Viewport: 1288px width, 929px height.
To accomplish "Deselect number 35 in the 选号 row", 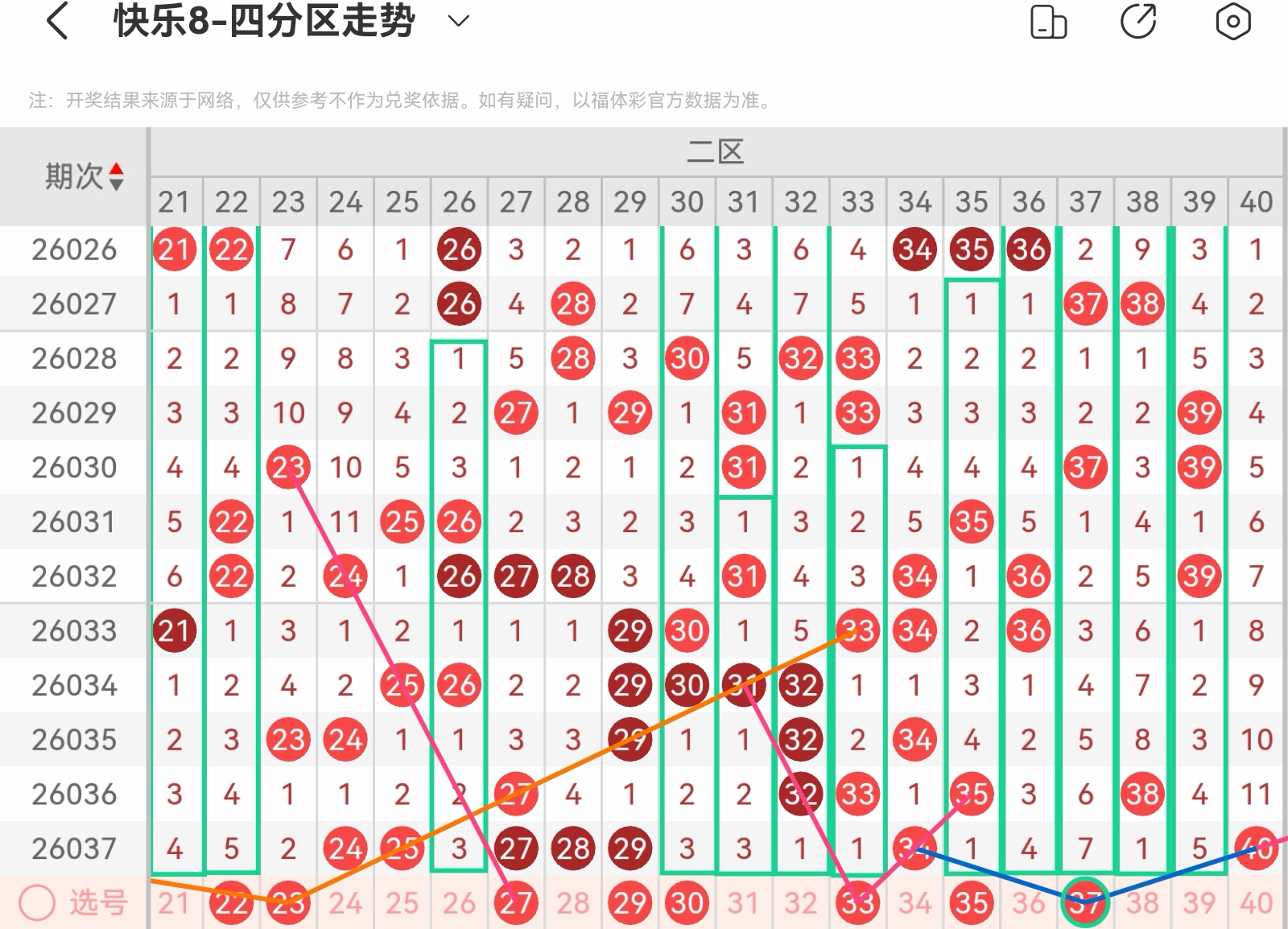I will [972, 903].
